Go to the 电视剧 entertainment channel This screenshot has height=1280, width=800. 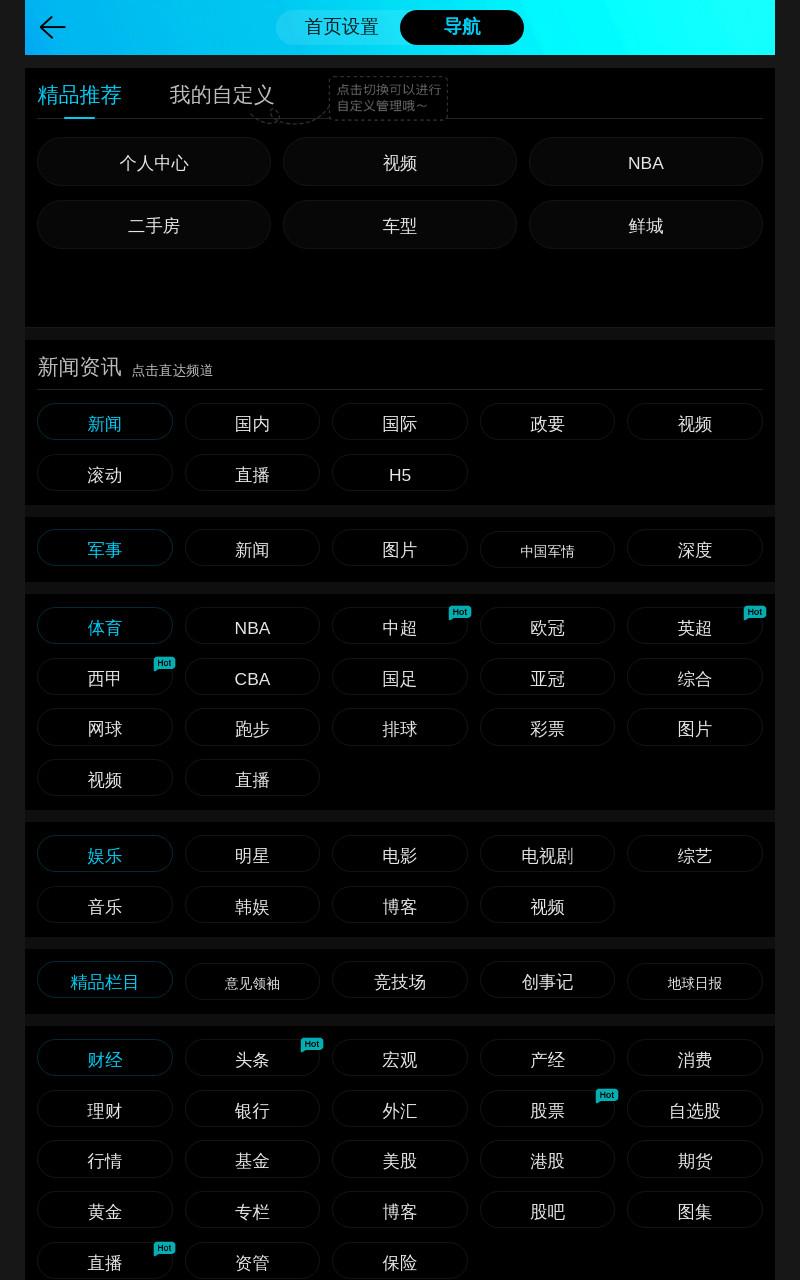point(547,854)
